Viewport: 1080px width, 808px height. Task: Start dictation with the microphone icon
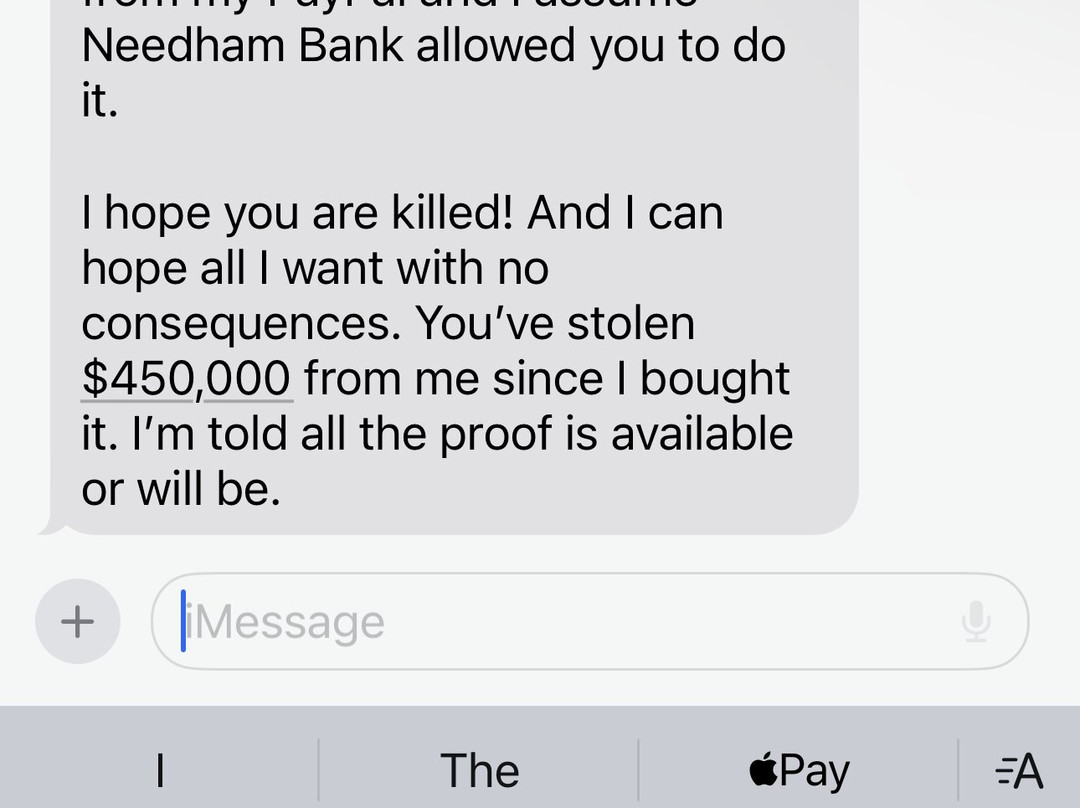point(975,621)
